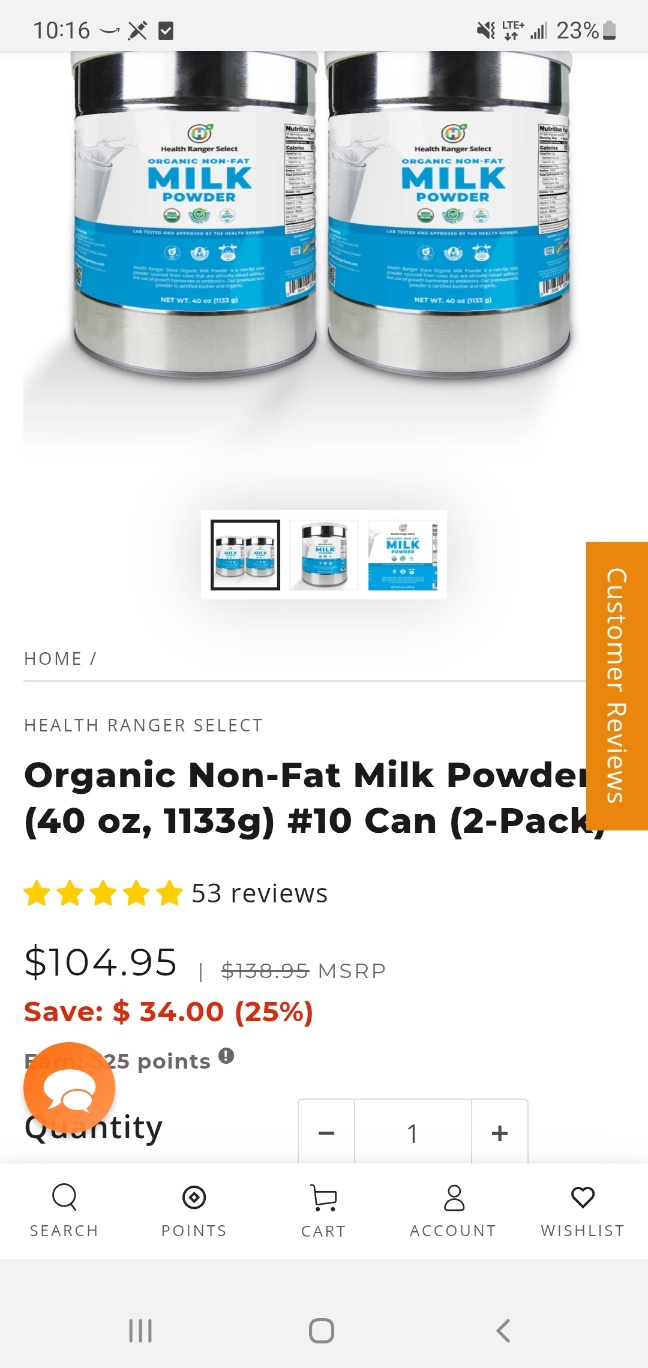Increase quantity with the plus button
The height and width of the screenshot is (1368, 648).
pyautogui.click(x=499, y=1133)
